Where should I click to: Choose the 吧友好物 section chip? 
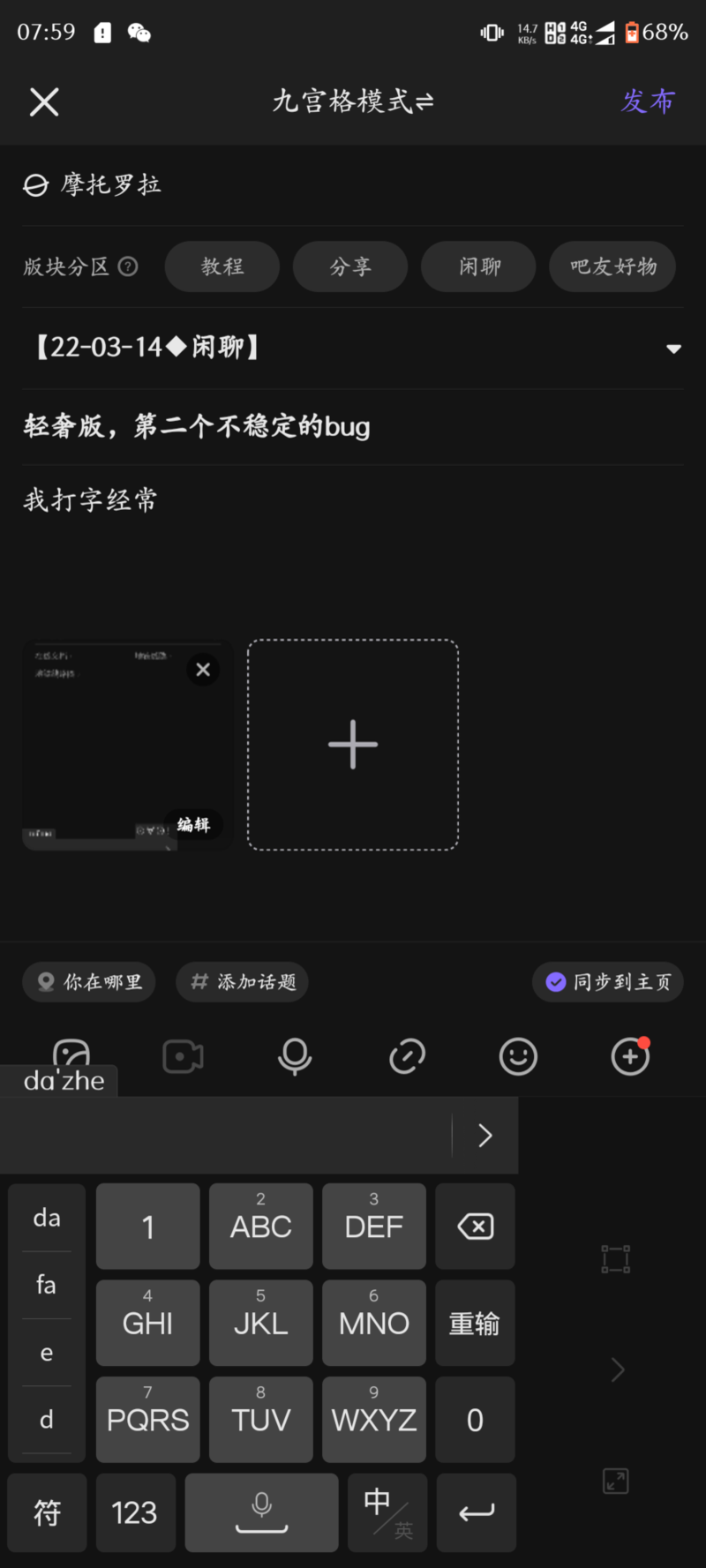click(612, 266)
